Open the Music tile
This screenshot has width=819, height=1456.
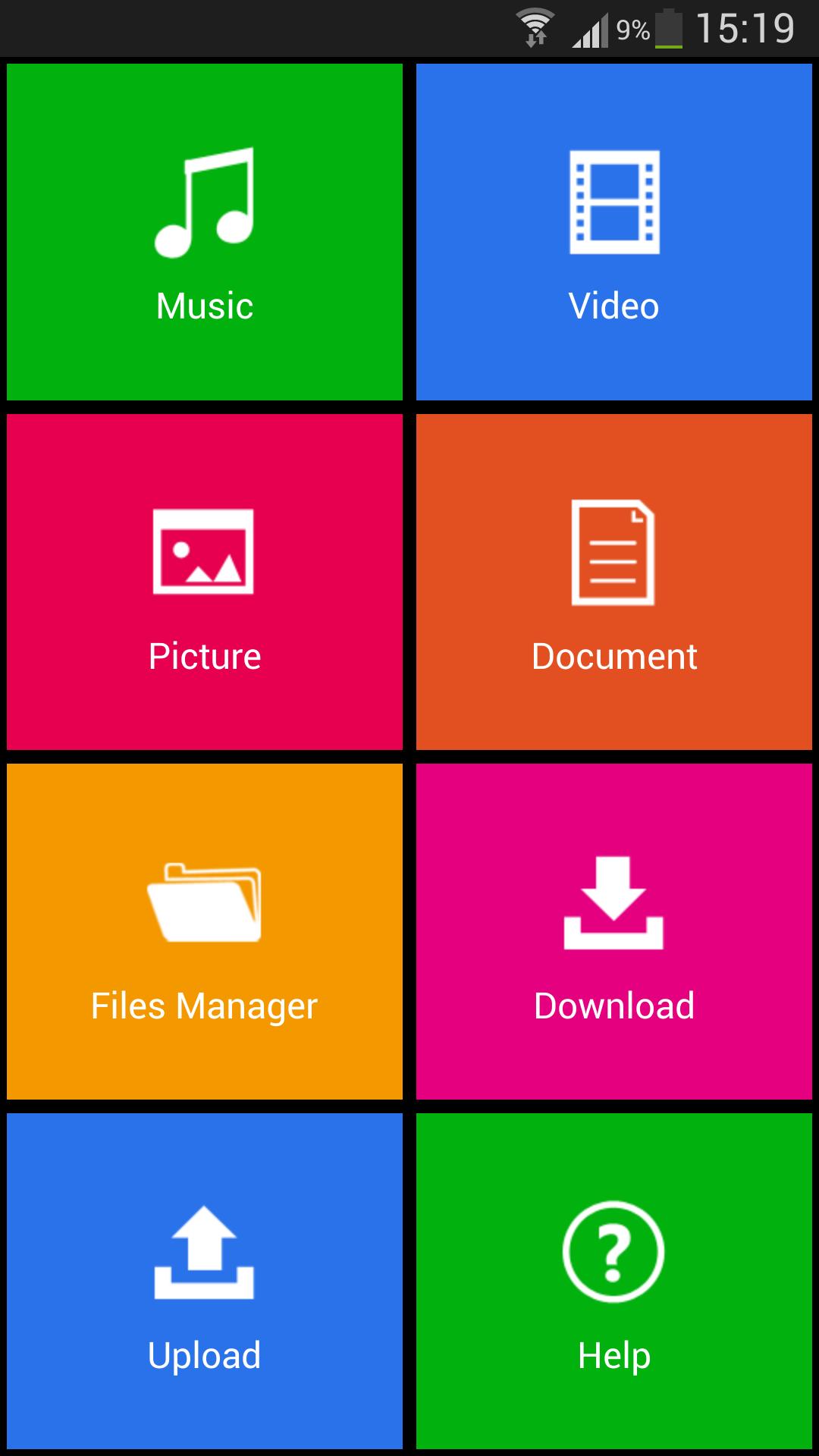(205, 232)
